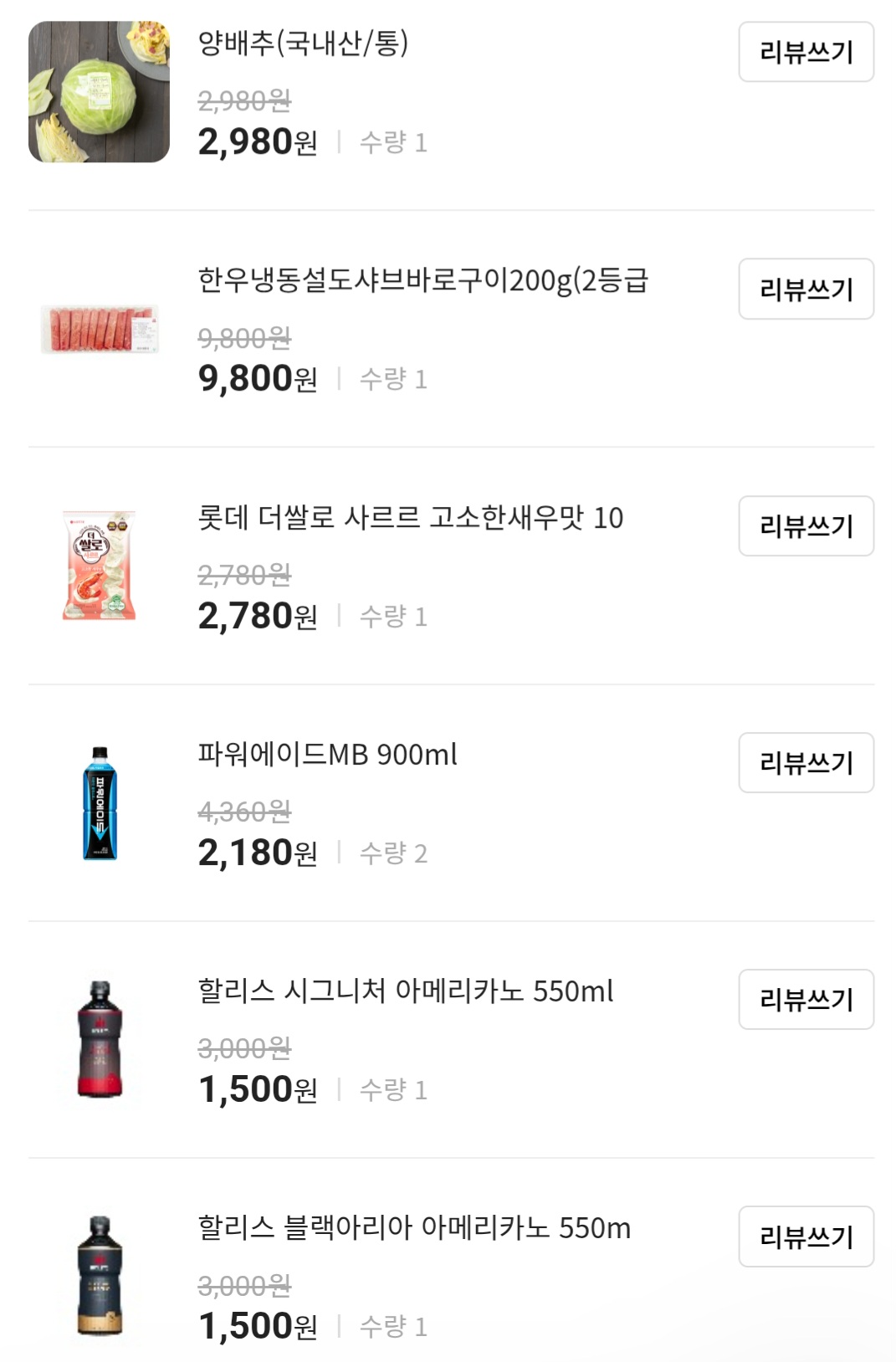Write a review for 양배추(국내산/통)
Image resolution: width=896 pixels, height=1362 pixels.
tap(806, 52)
